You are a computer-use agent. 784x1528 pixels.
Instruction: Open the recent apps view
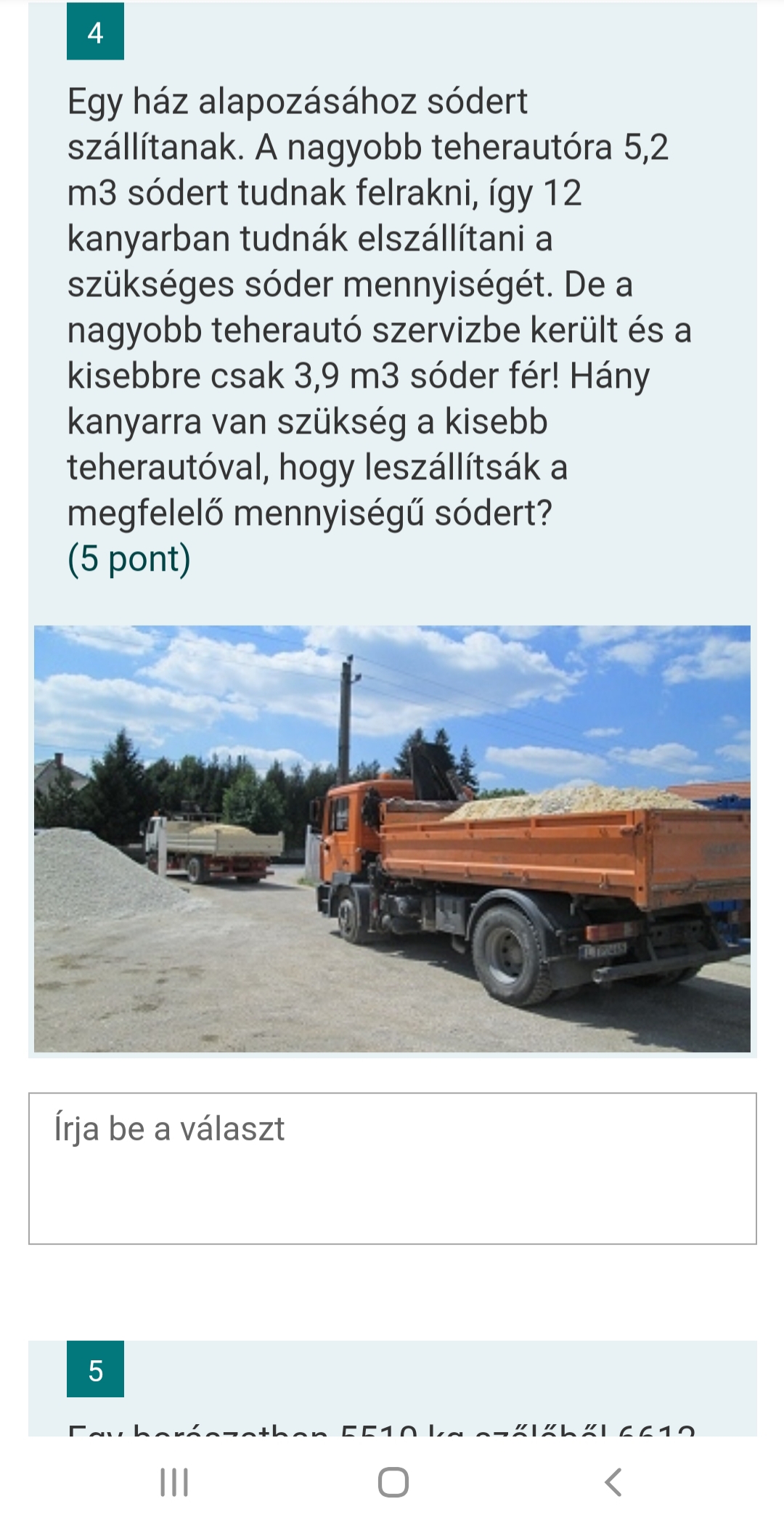[x=174, y=1482]
